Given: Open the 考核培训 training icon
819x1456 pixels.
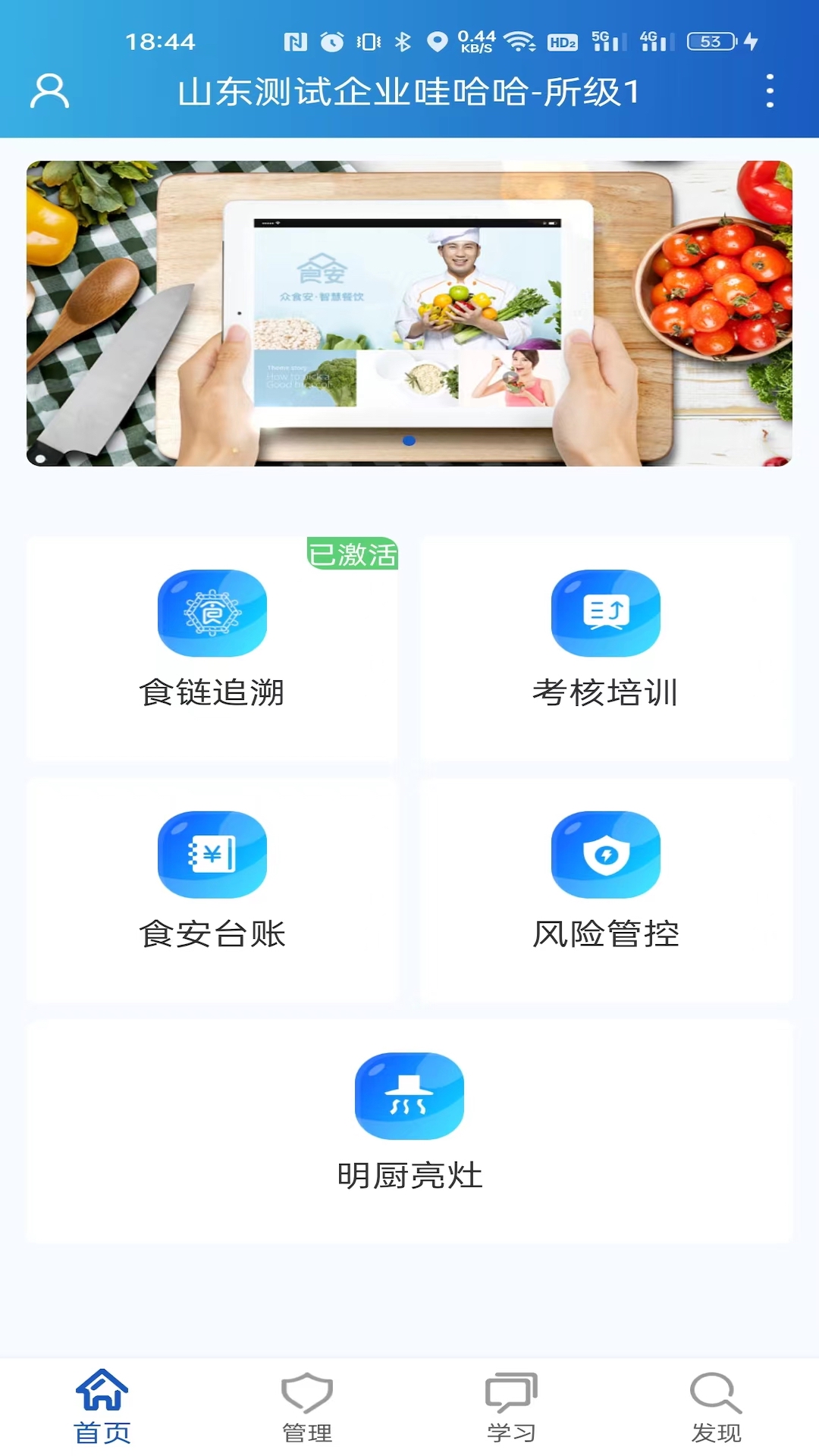Looking at the screenshot, I should [x=604, y=614].
